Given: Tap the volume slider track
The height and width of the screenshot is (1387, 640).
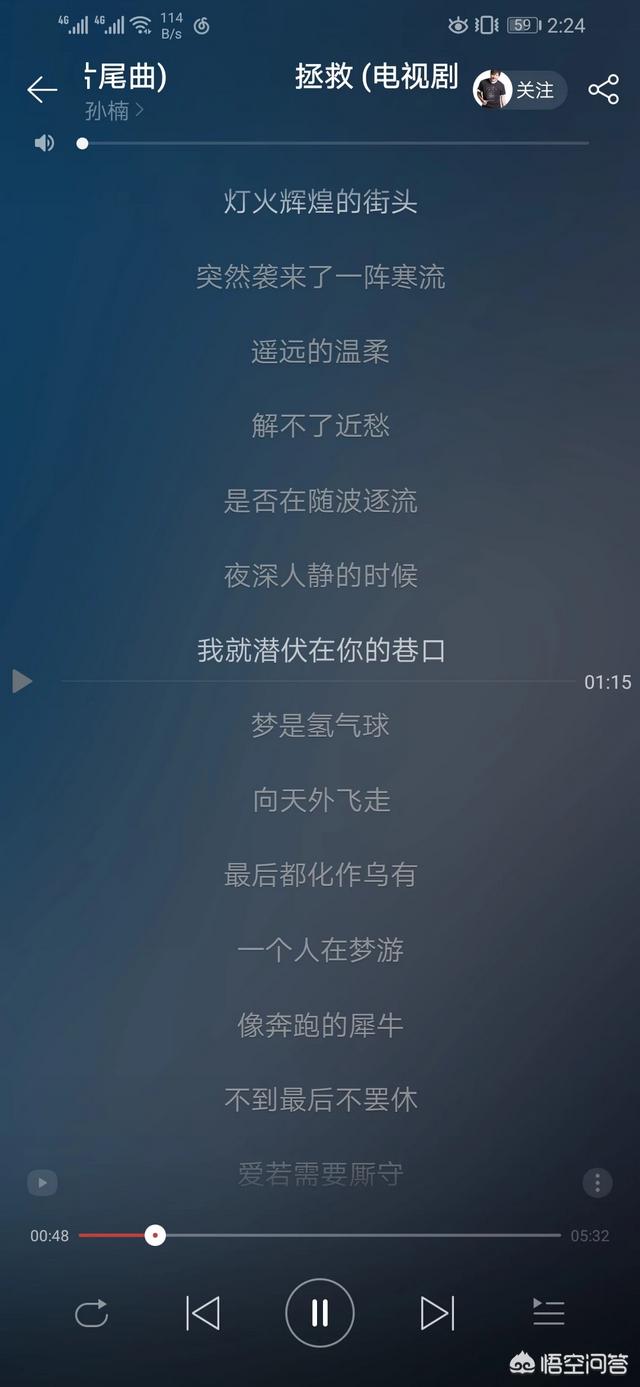Looking at the screenshot, I should (x=335, y=143).
